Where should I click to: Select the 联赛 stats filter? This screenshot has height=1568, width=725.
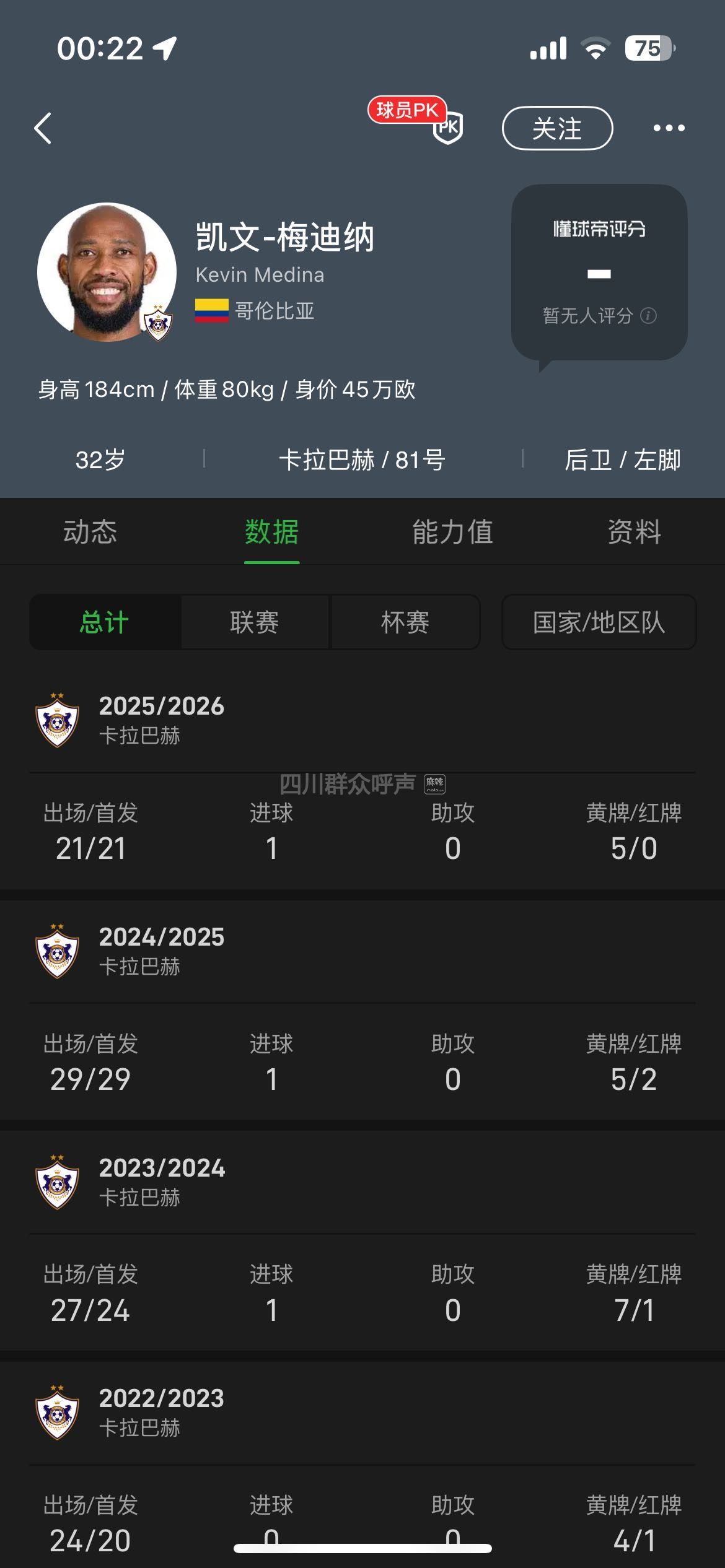coord(255,622)
